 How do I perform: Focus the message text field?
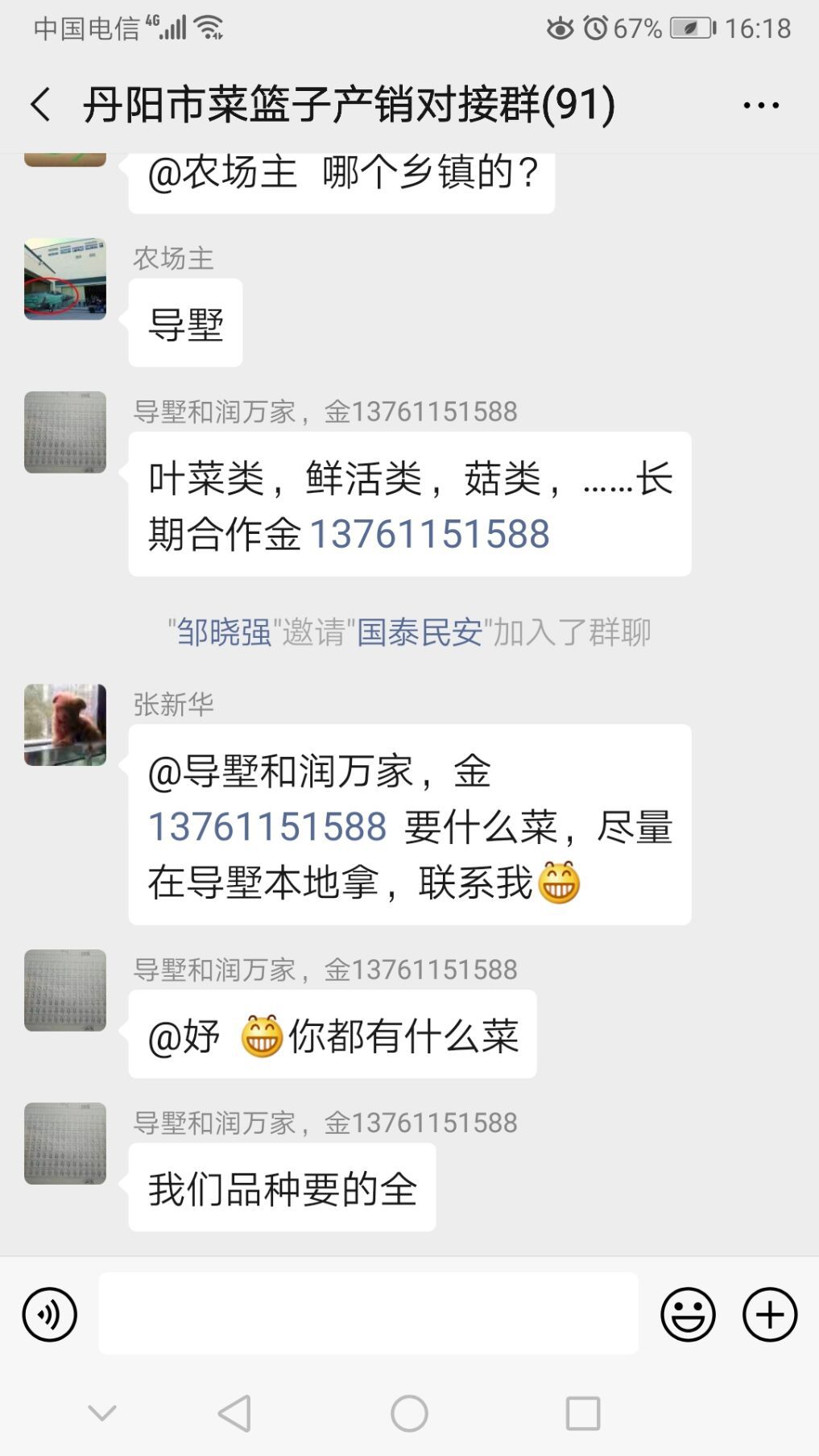point(368,1315)
